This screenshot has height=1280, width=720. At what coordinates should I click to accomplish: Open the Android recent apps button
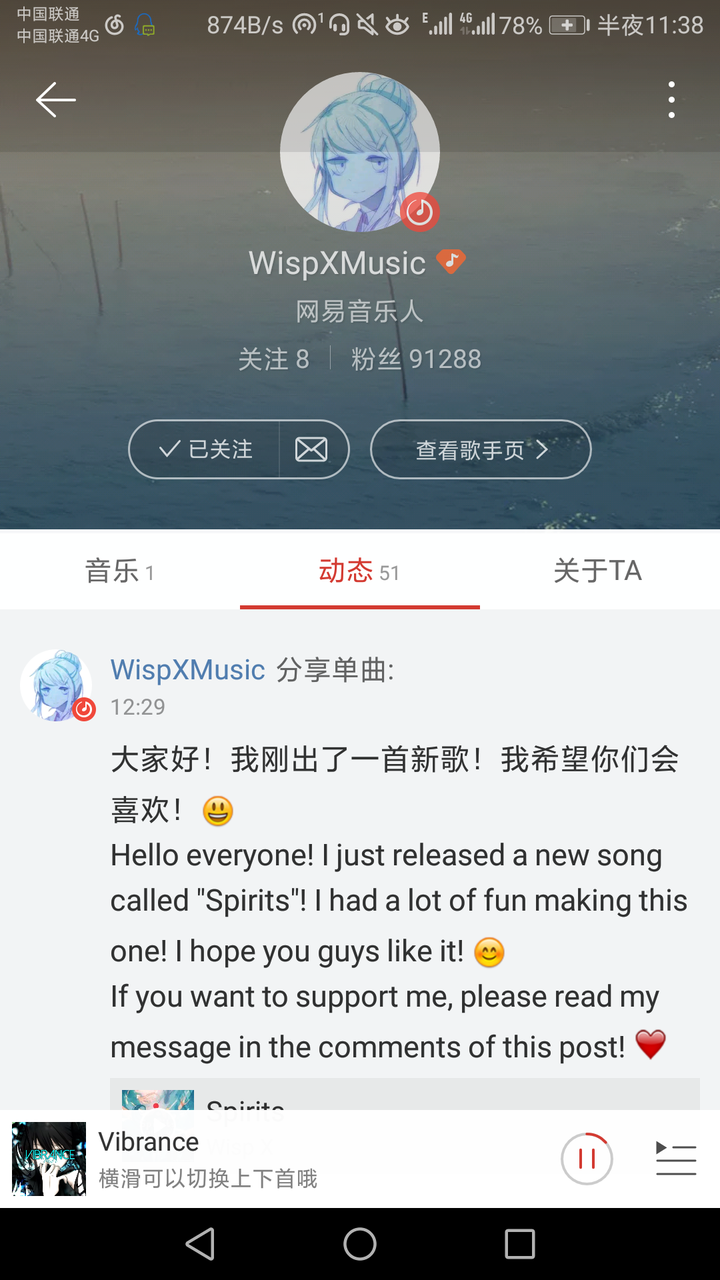(519, 1244)
